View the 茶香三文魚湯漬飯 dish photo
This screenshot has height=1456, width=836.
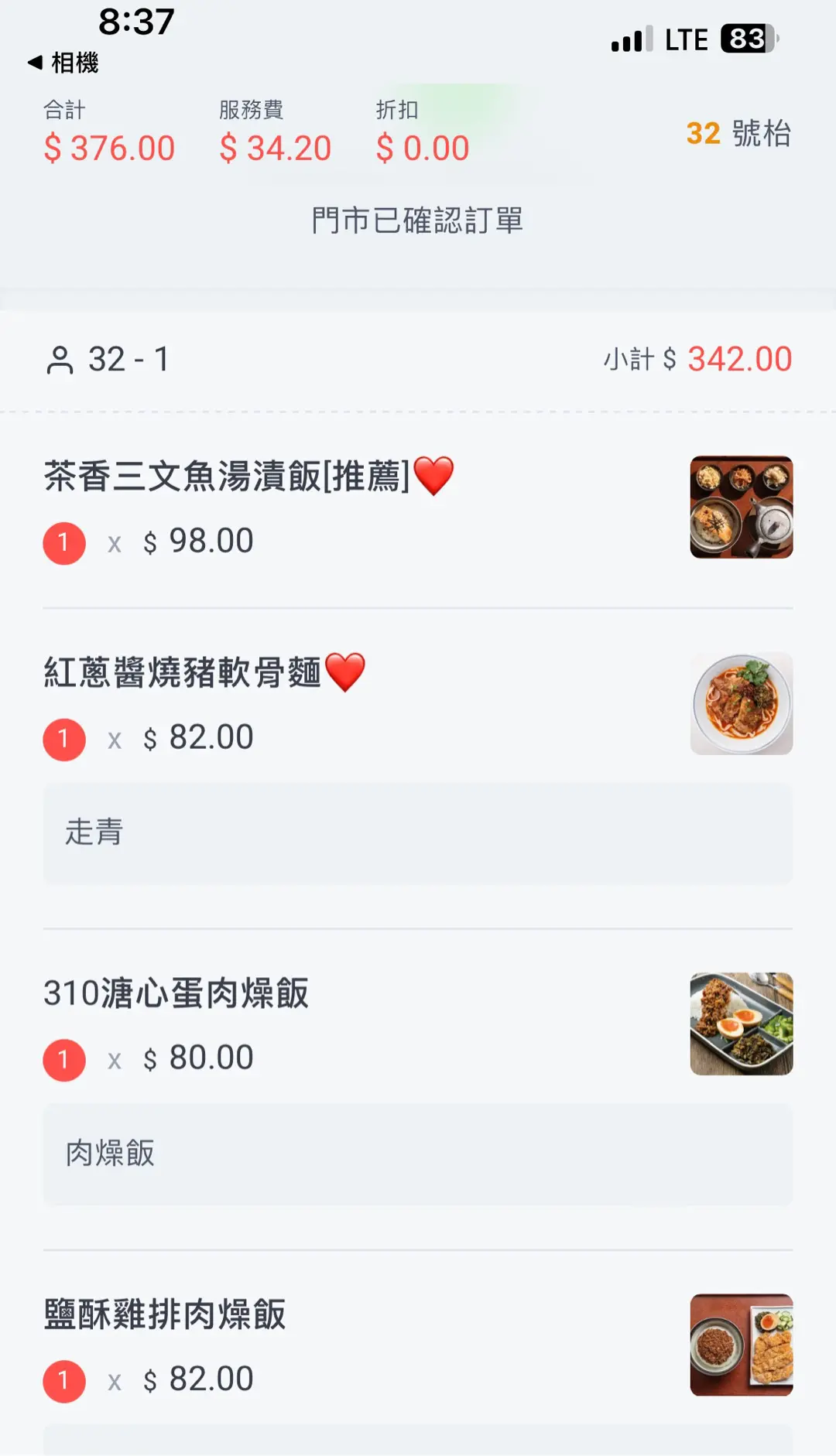click(x=741, y=508)
